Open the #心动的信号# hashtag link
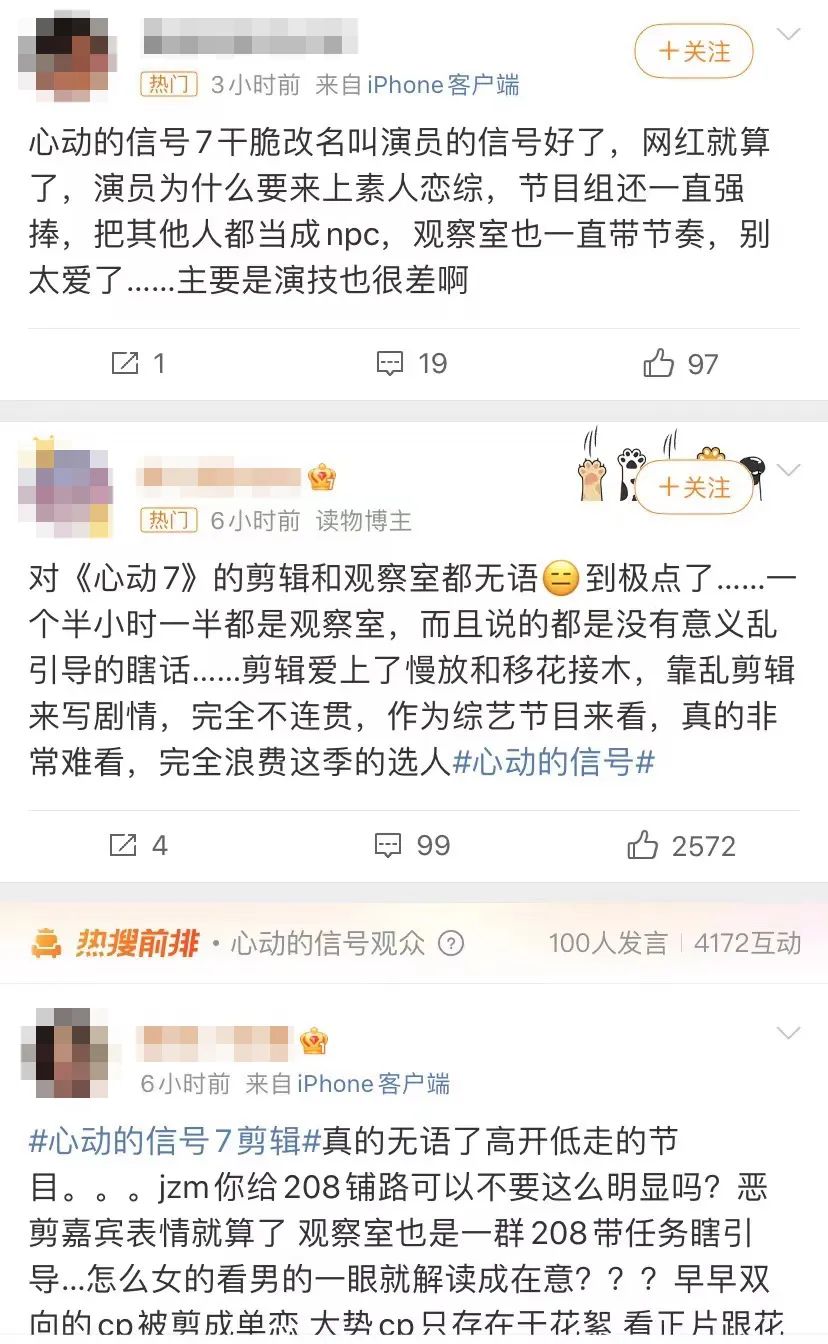The height and width of the screenshot is (1344, 828). (554, 763)
